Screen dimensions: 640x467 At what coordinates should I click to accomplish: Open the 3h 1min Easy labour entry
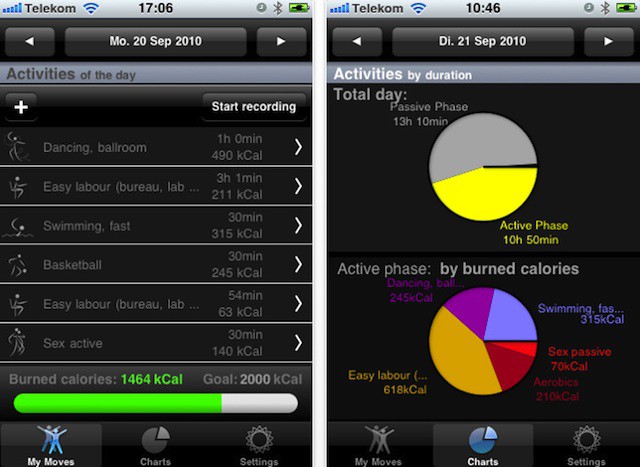point(156,186)
